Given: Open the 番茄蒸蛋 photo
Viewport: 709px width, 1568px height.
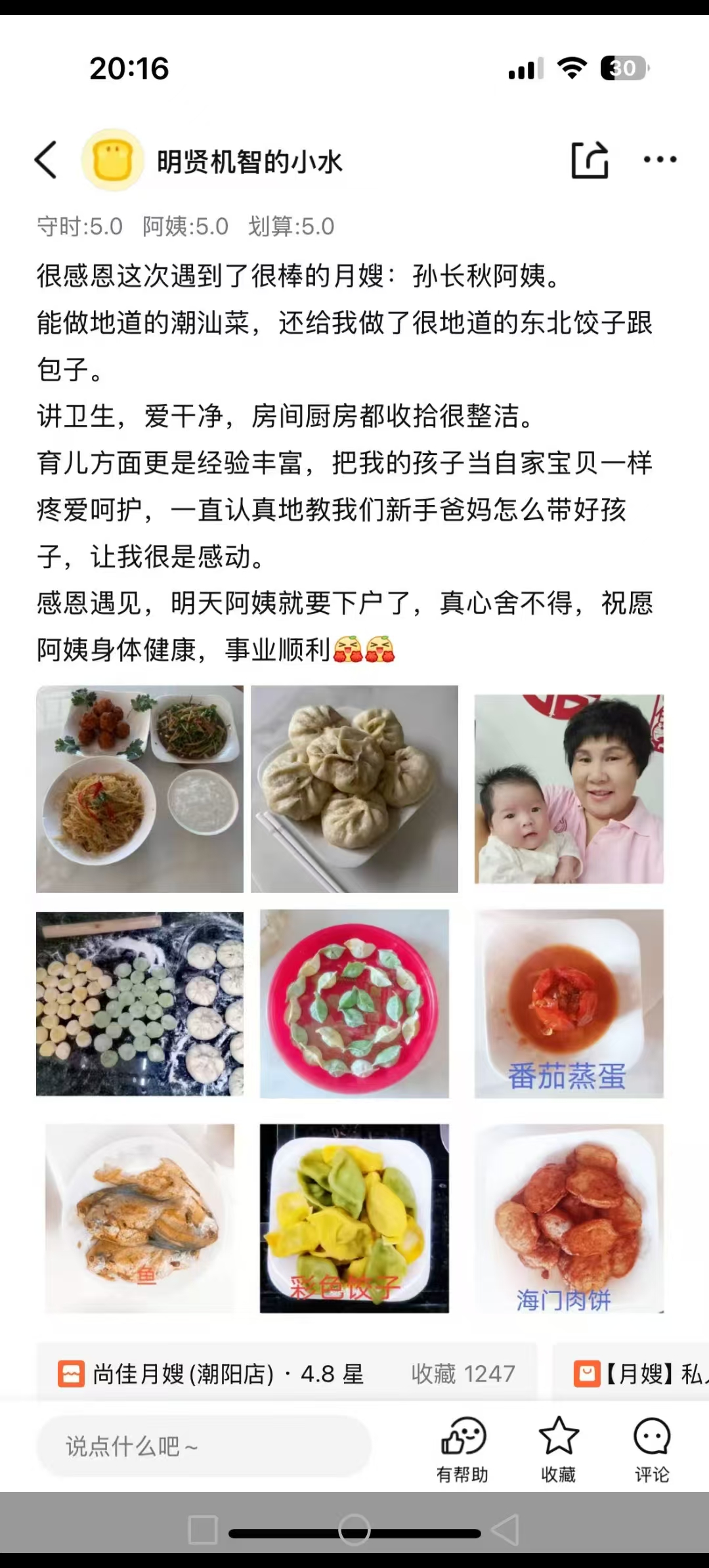Looking at the screenshot, I should [569, 1003].
